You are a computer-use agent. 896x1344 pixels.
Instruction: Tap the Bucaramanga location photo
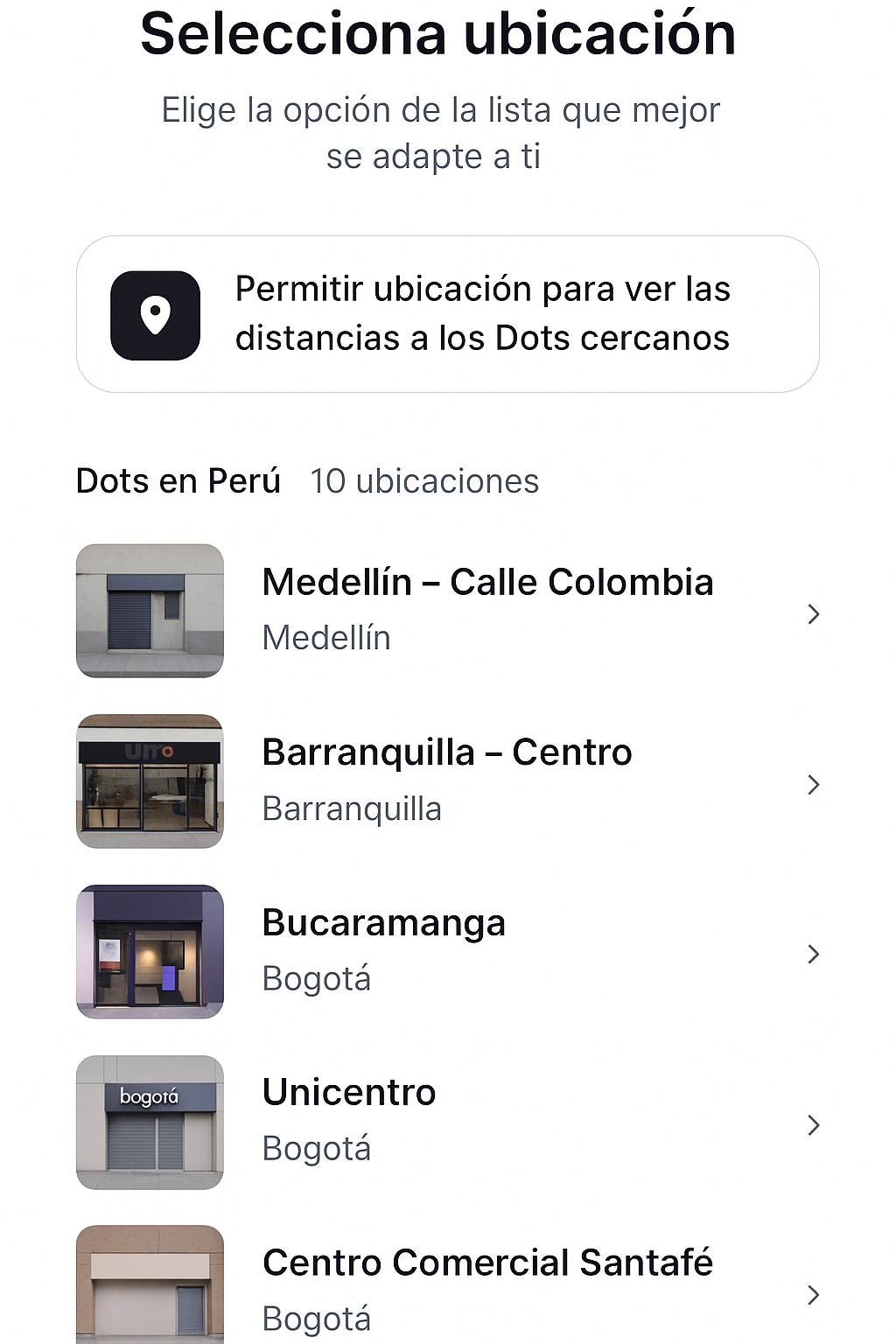150,952
